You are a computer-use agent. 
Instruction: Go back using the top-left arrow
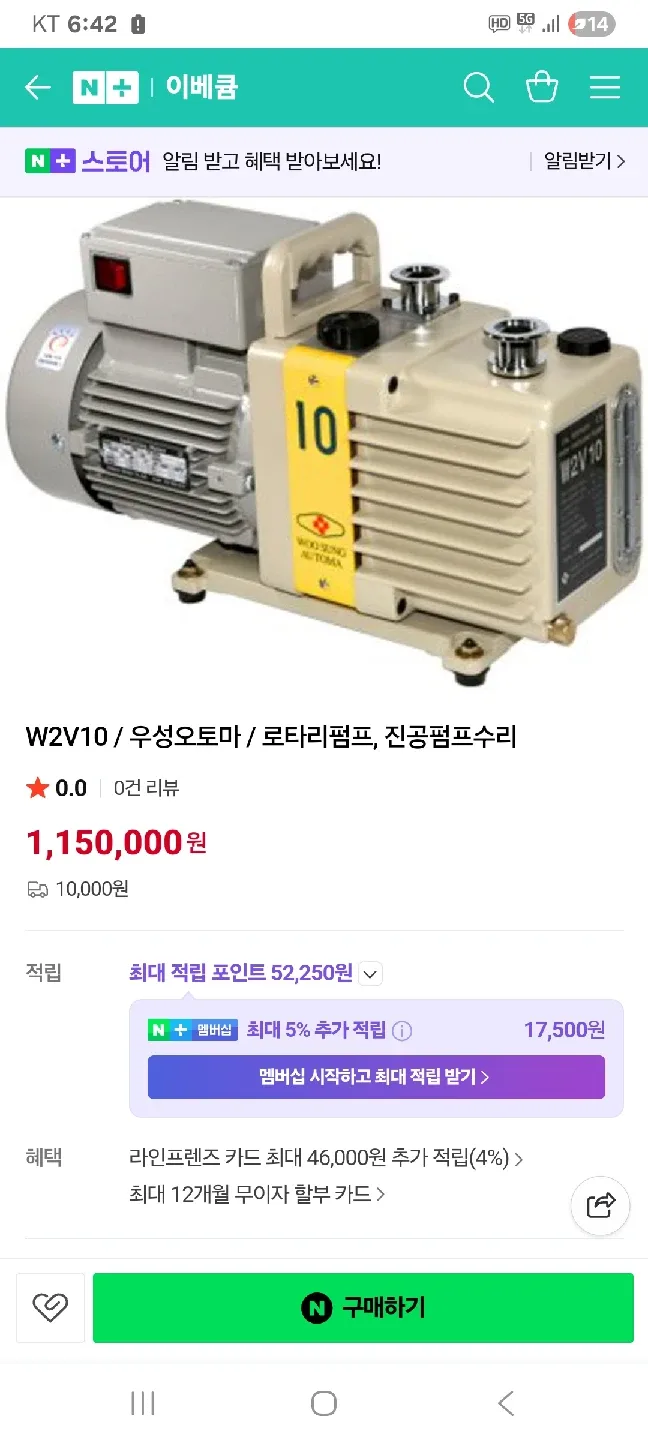pos(38,88)
